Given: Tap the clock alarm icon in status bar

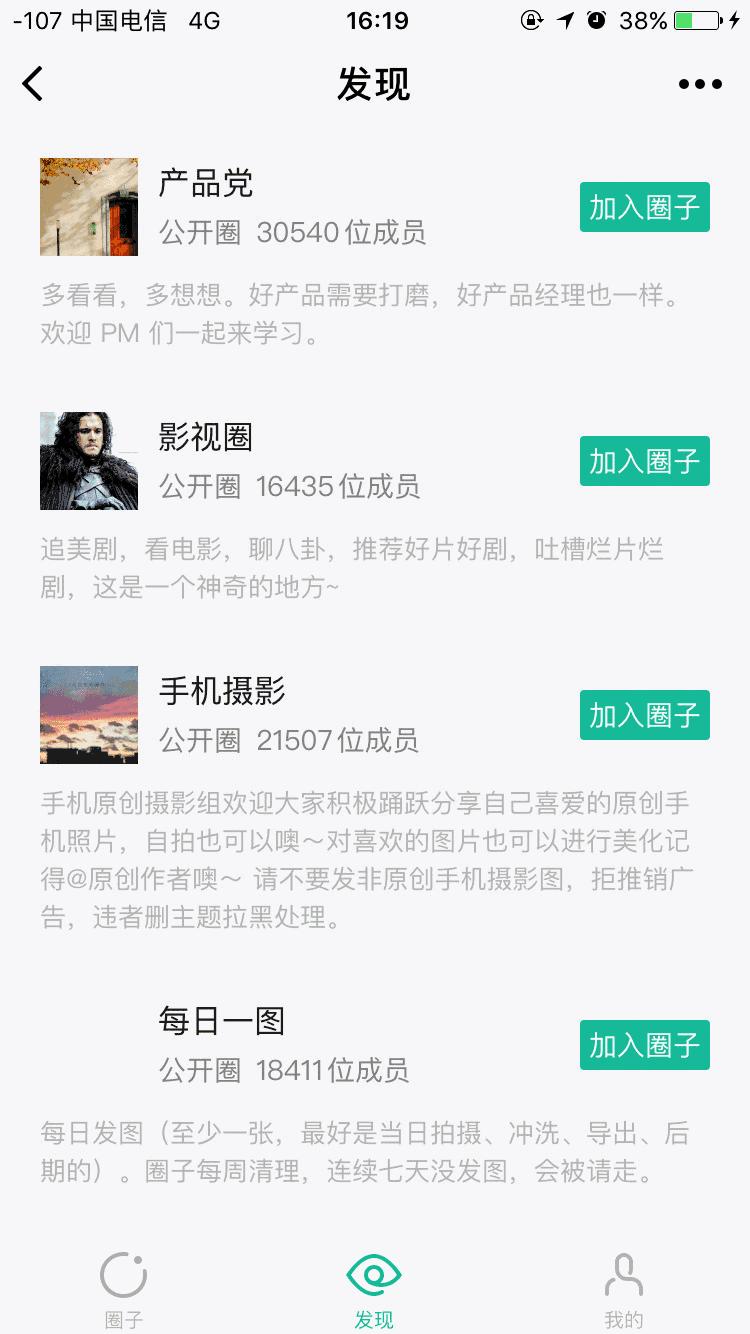Looking at the screenshot, I should pos(597,18).
